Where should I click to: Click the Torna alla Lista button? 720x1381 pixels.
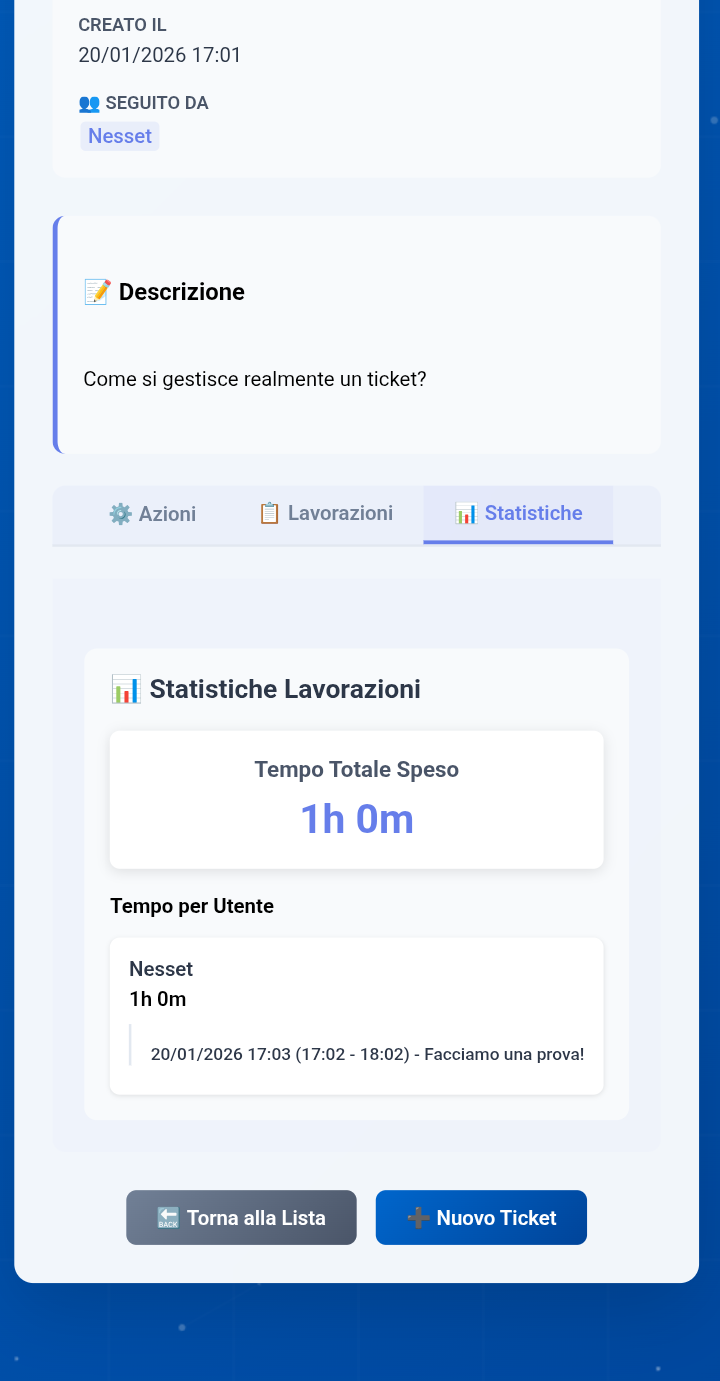[240, 1217]
